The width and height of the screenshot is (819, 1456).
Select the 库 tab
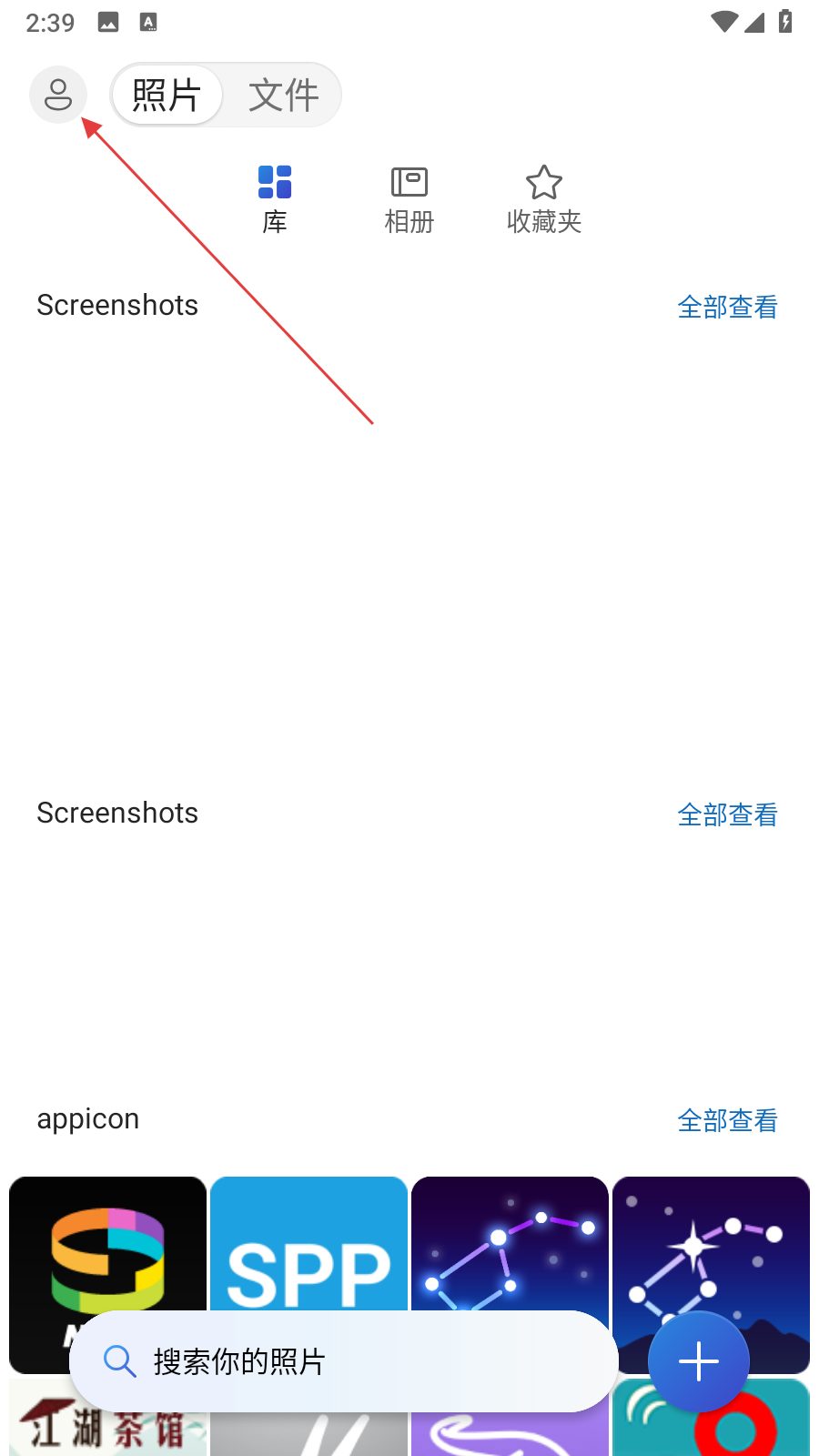(x=274, y=198)
